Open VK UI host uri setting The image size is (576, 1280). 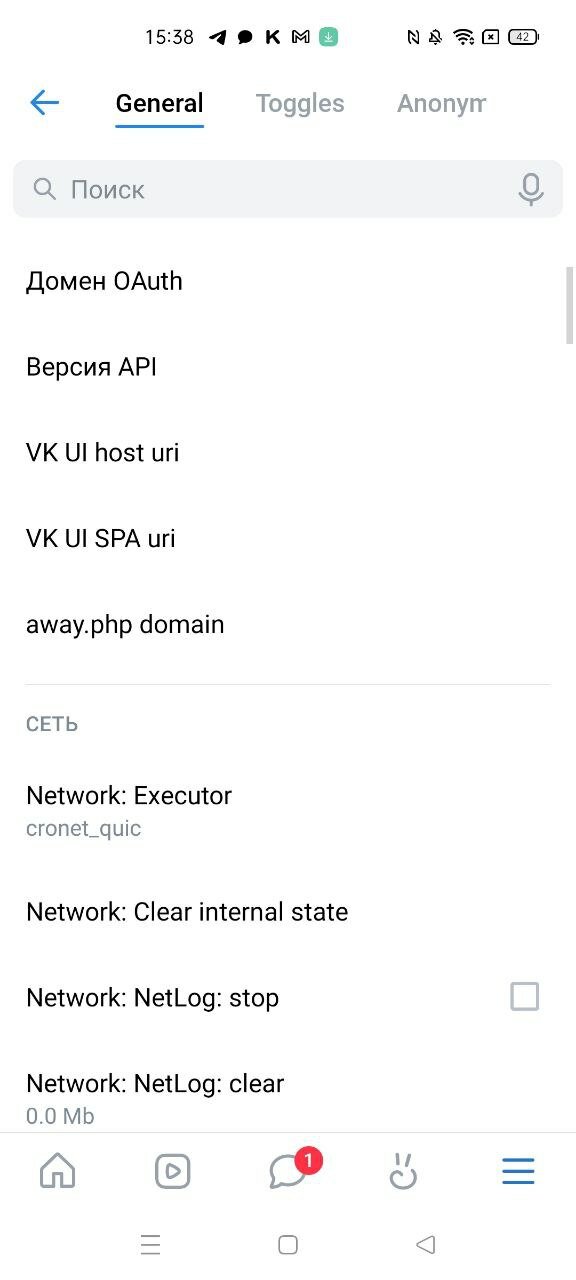pos(288,453)
